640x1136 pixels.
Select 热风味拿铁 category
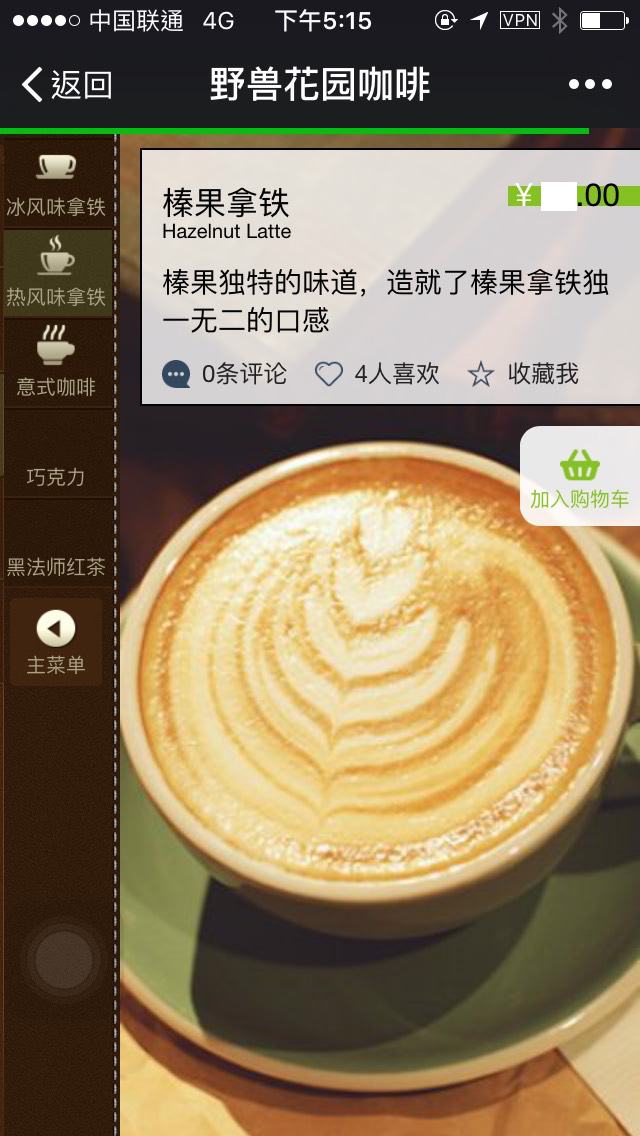click(x=56, y=274)
